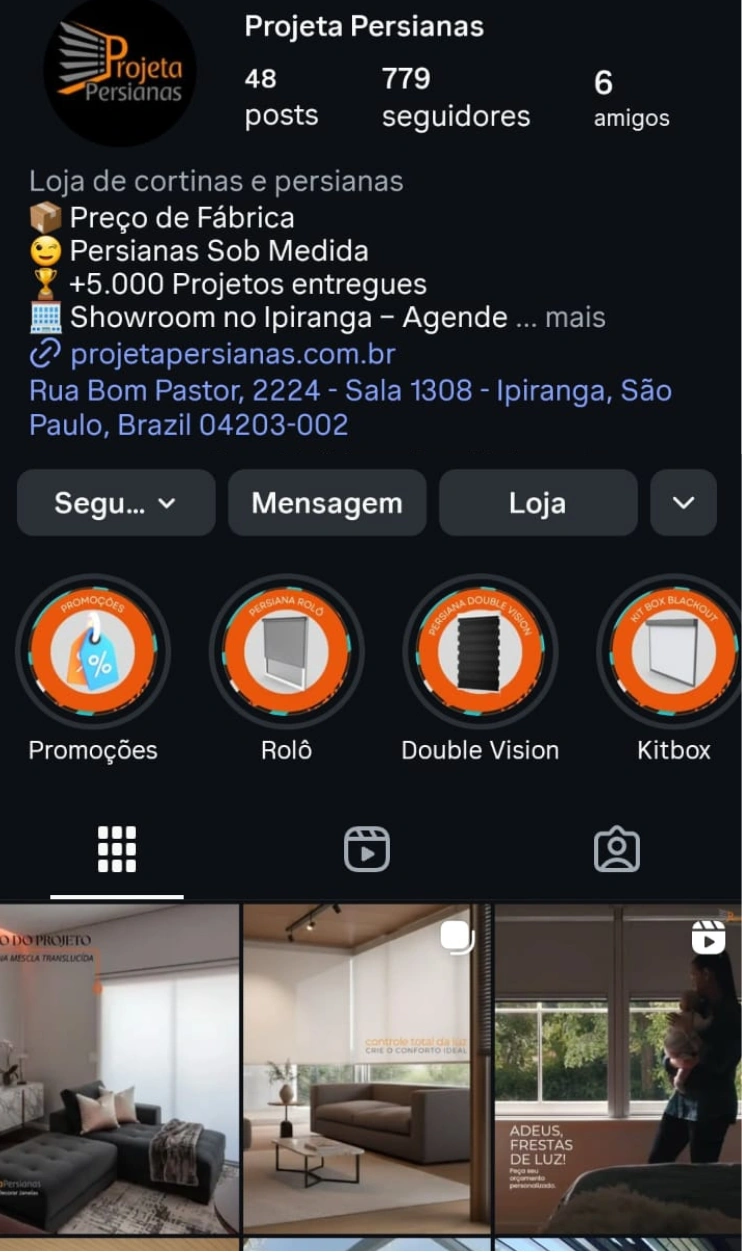Screen dimensions: 742x1252
Task: Open the tagged photos icon
Action: 617,848
